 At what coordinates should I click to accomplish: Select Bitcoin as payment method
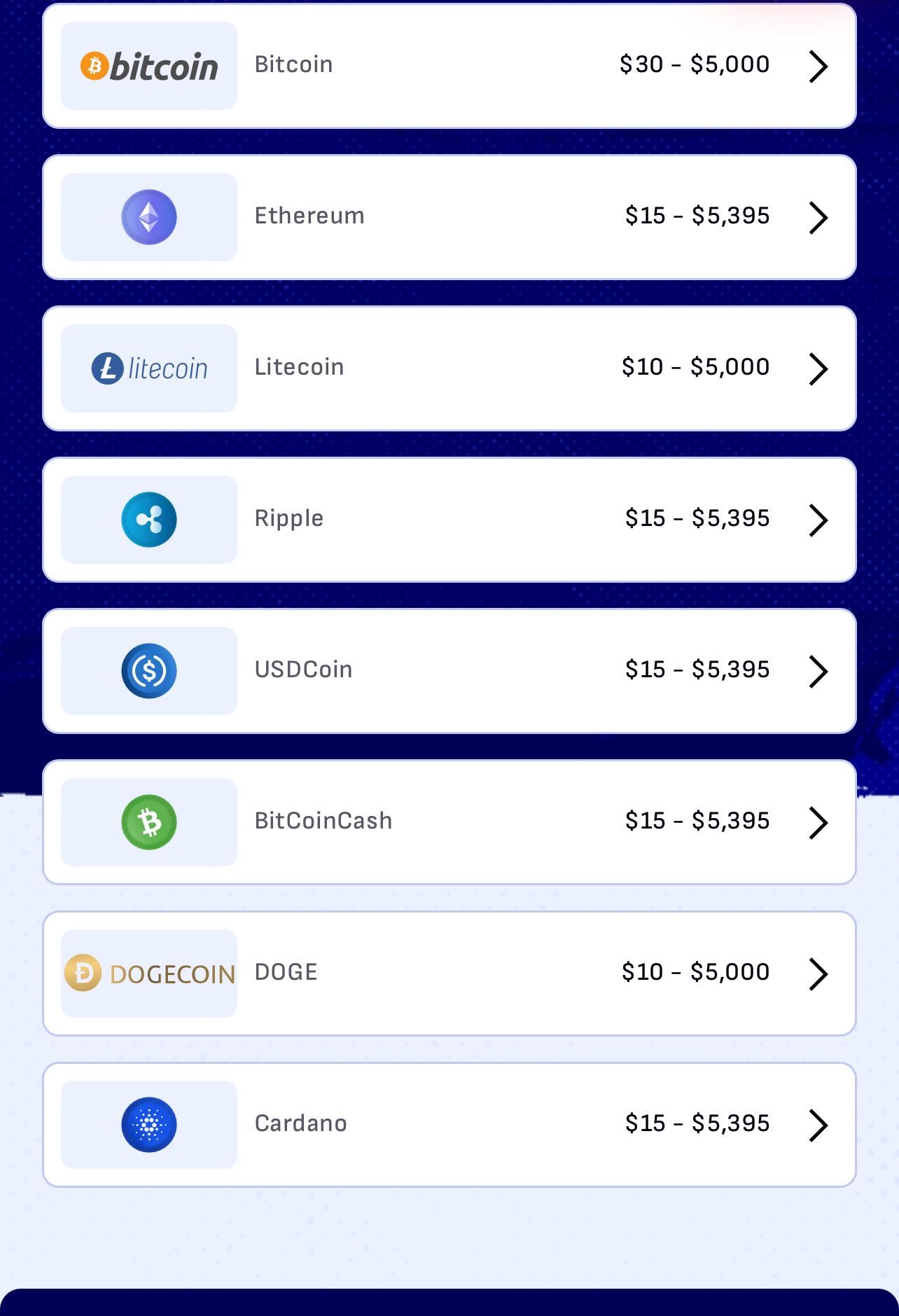click(x=449, y=66)
